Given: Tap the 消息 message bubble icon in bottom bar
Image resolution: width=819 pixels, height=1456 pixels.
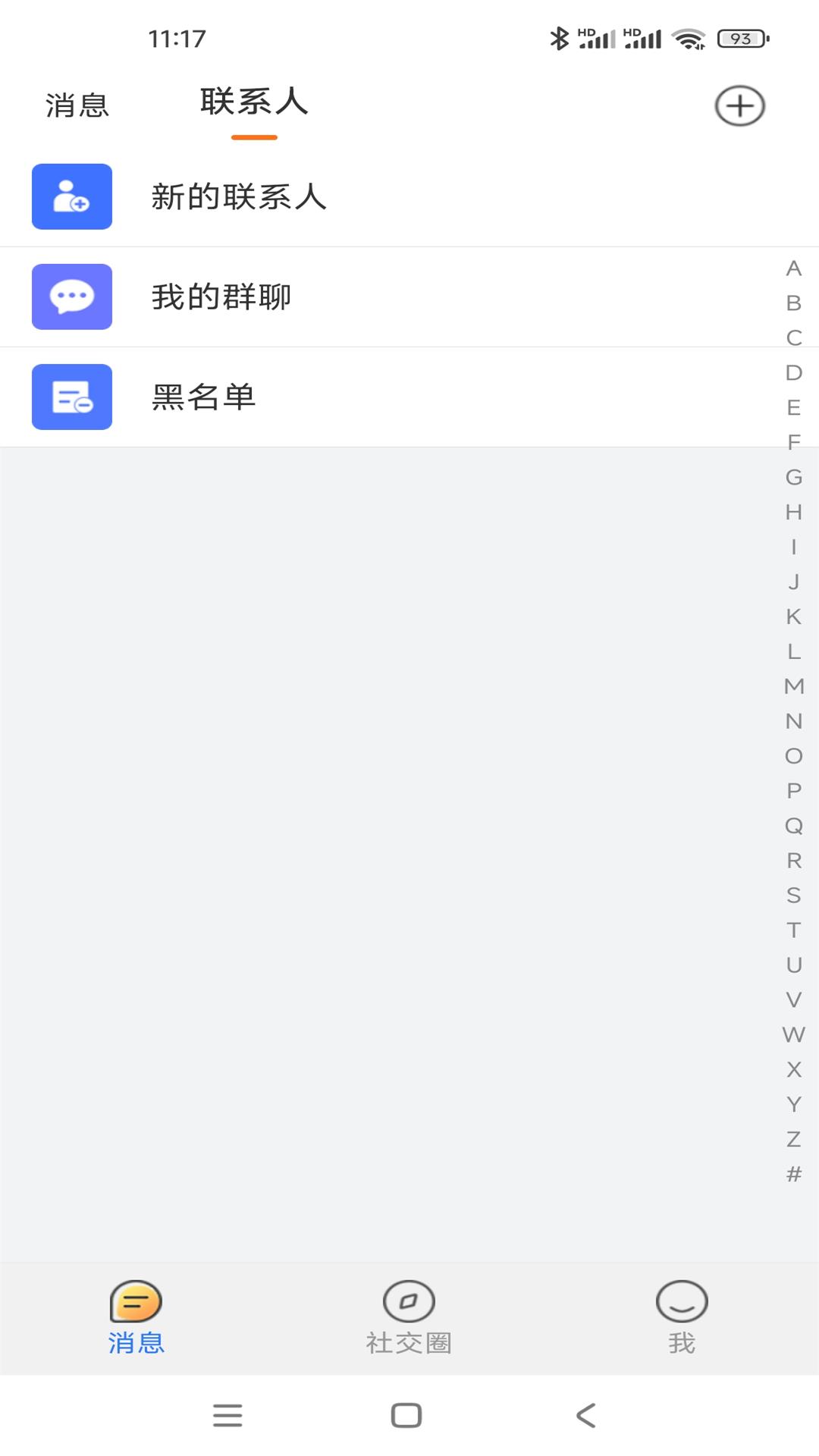Looking at the screenshot, I should click(x=136, y=1301).
